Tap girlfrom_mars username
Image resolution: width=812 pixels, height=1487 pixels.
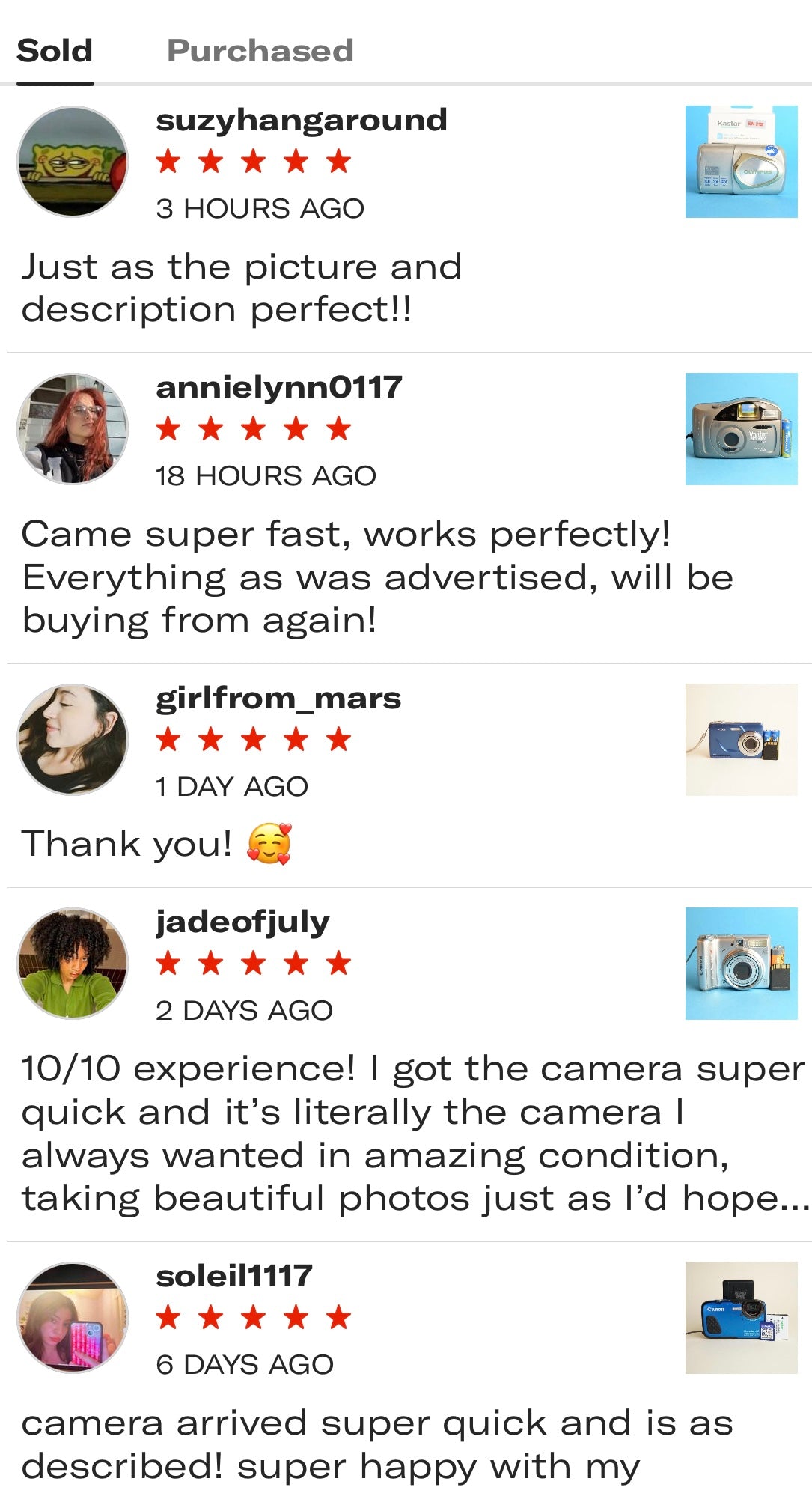(x=278, y=698)
